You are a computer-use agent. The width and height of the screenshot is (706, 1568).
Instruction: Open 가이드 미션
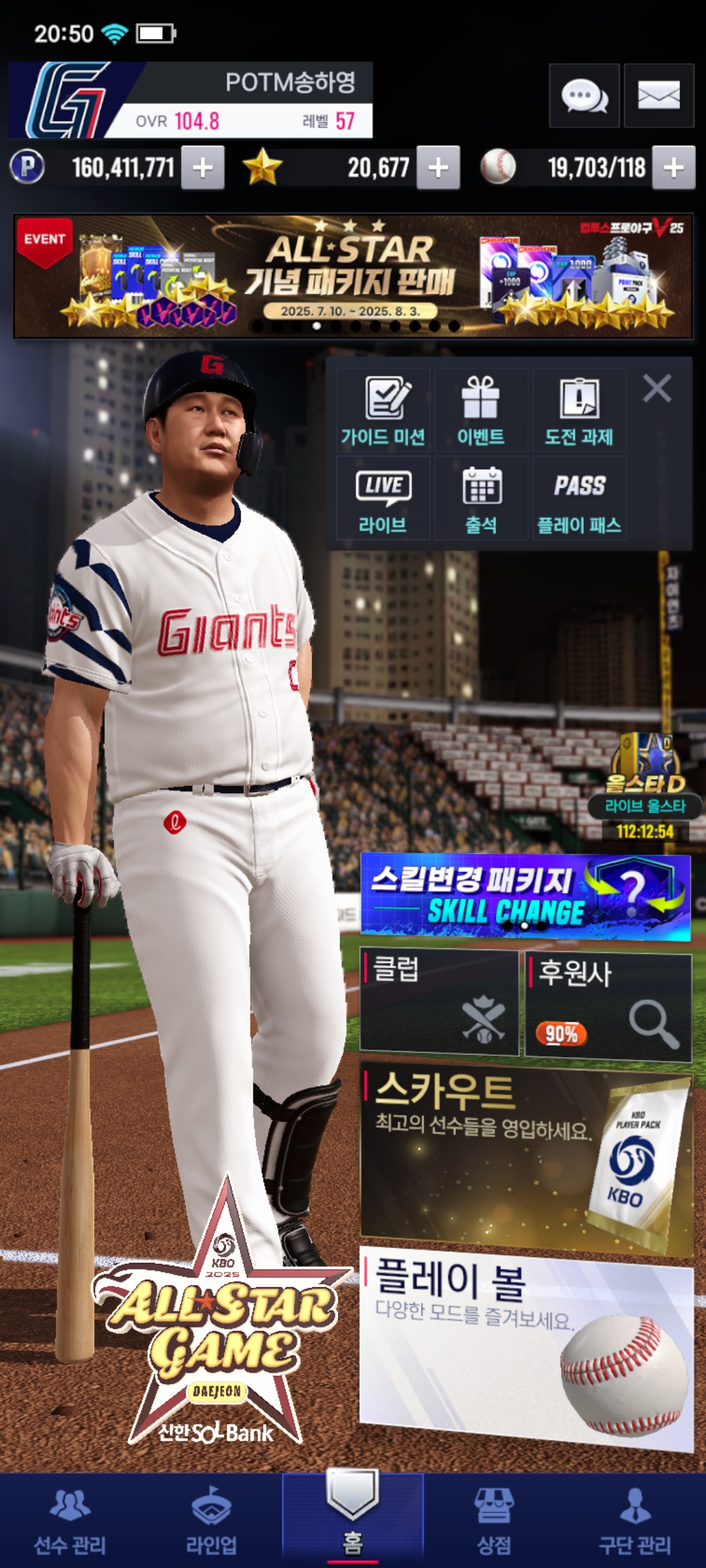383,410
